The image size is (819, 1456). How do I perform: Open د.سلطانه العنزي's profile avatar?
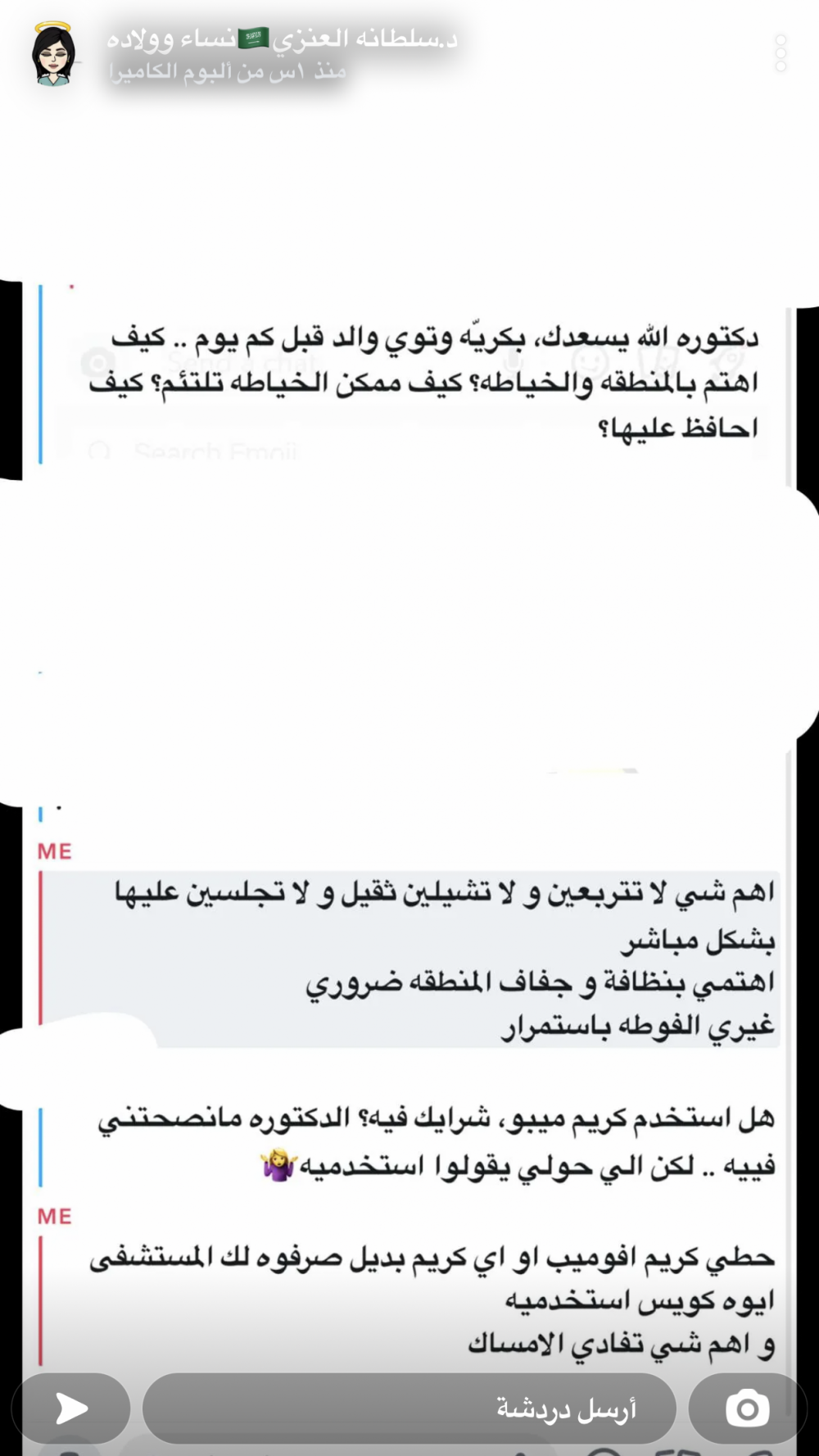point(54,54)
